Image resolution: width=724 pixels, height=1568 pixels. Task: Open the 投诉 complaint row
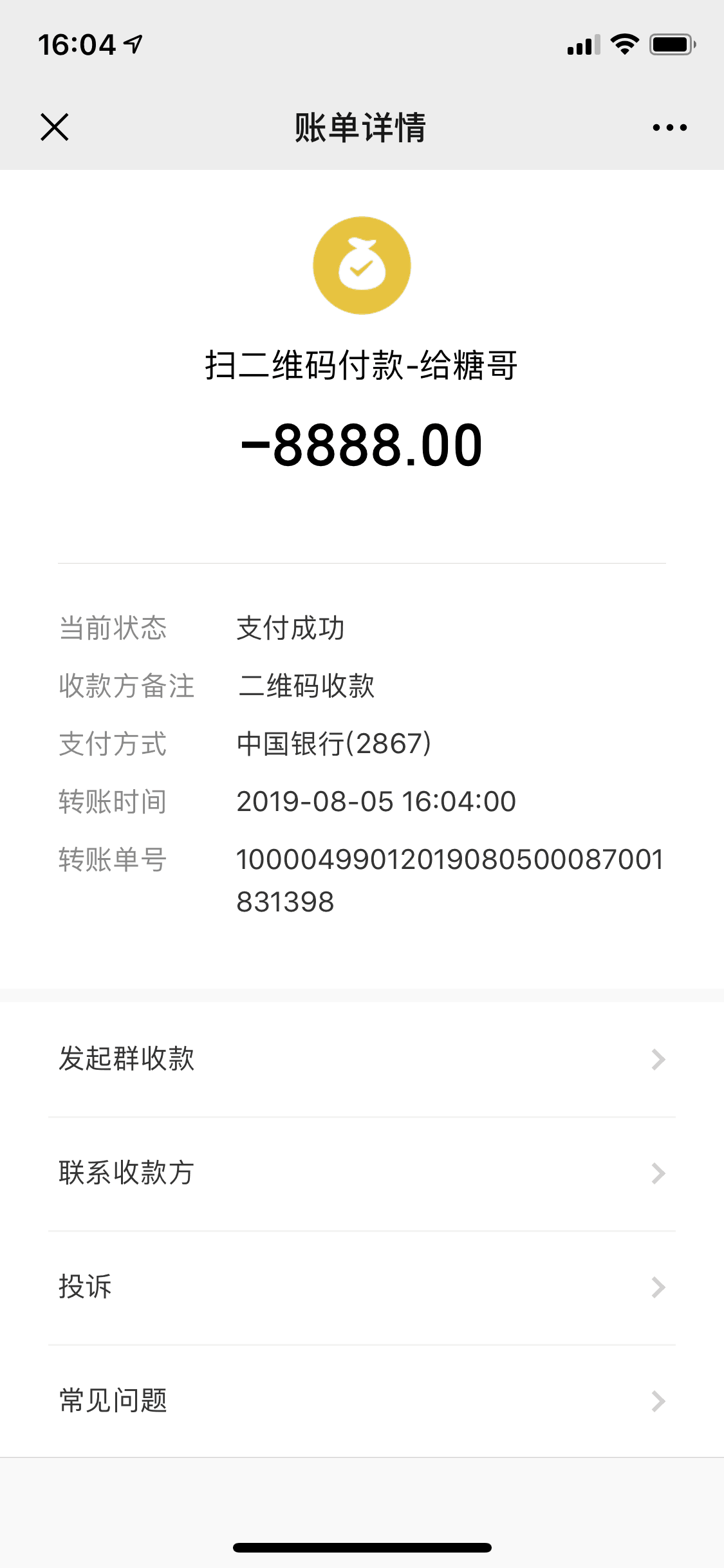pyautogui.click(x=362, y=1287)
